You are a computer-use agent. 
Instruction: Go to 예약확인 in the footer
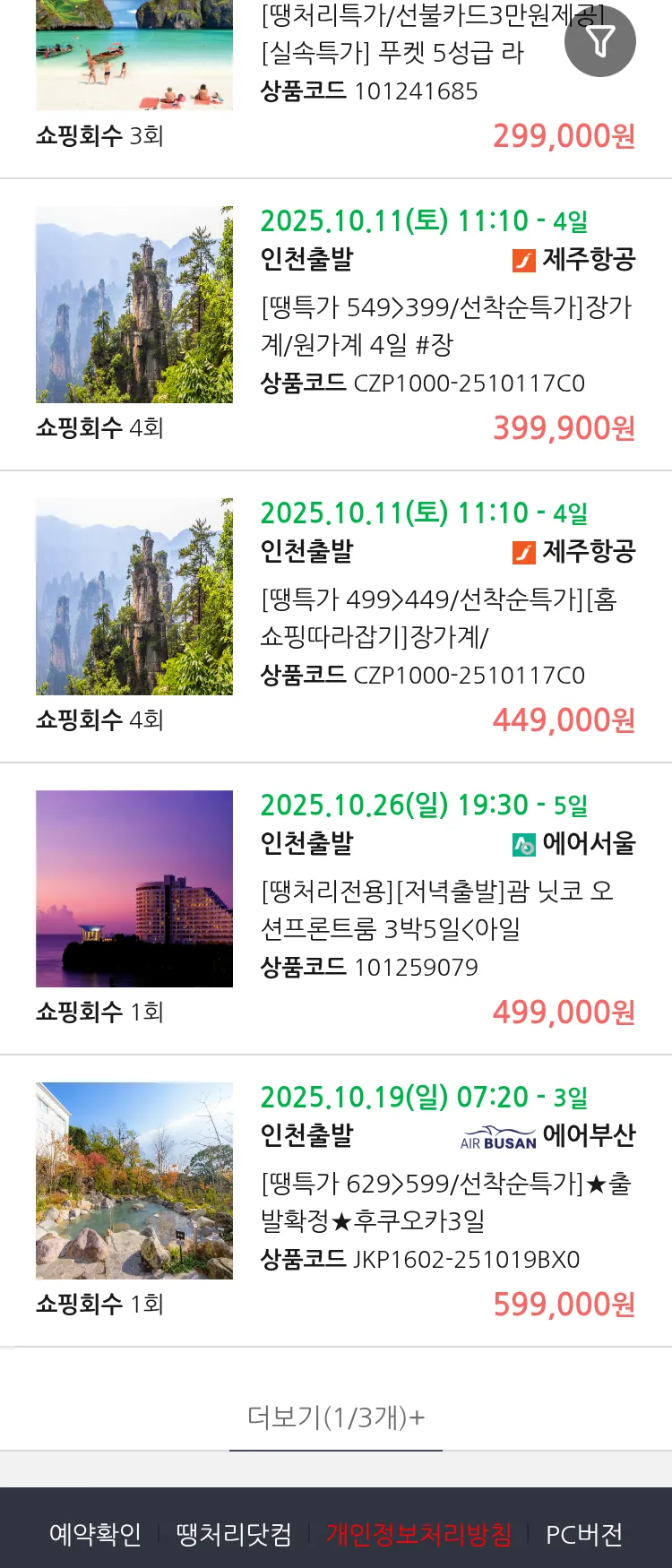tap(95, 1534)
